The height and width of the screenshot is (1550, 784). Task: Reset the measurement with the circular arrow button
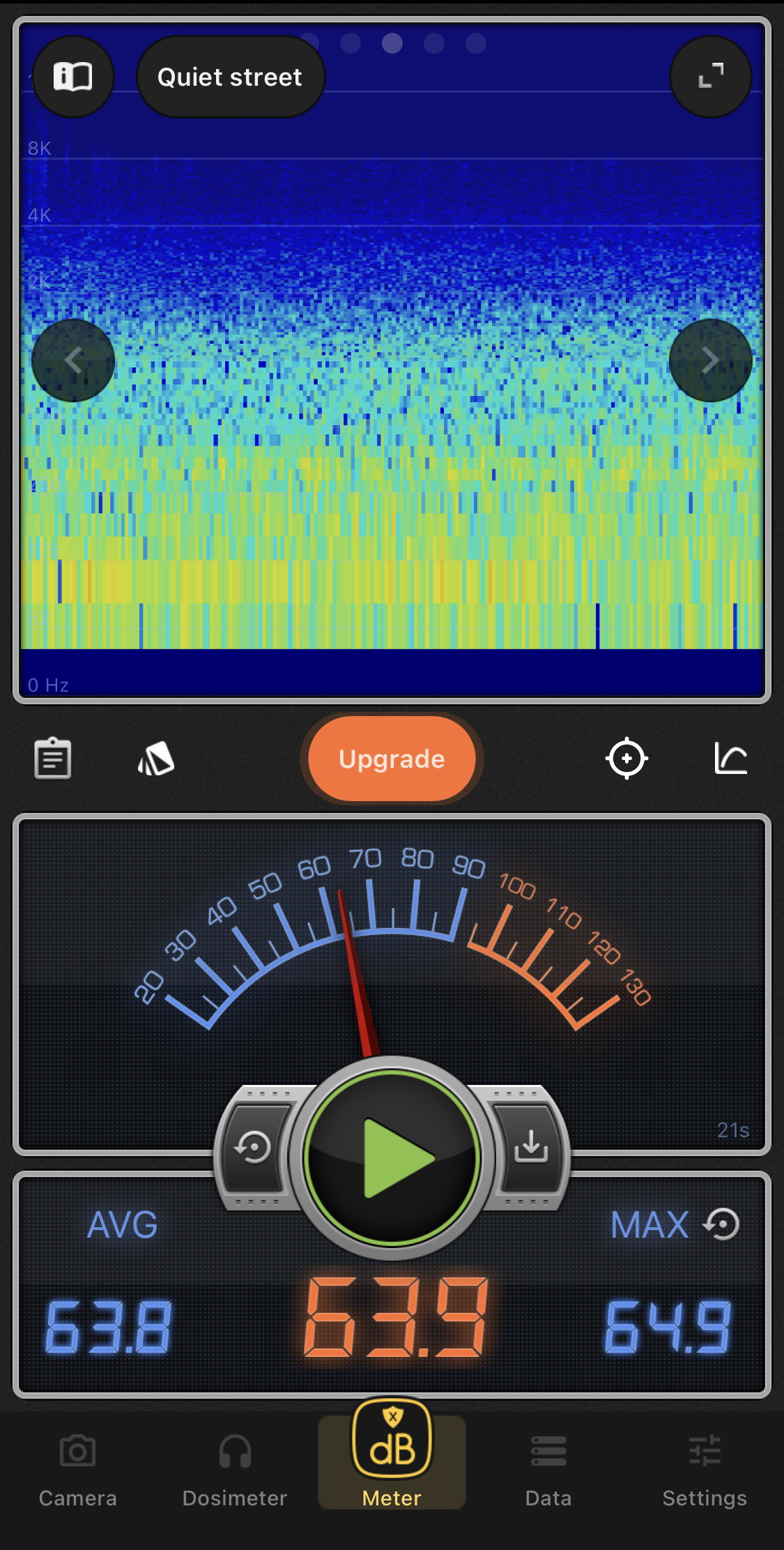coord(253,1148)
